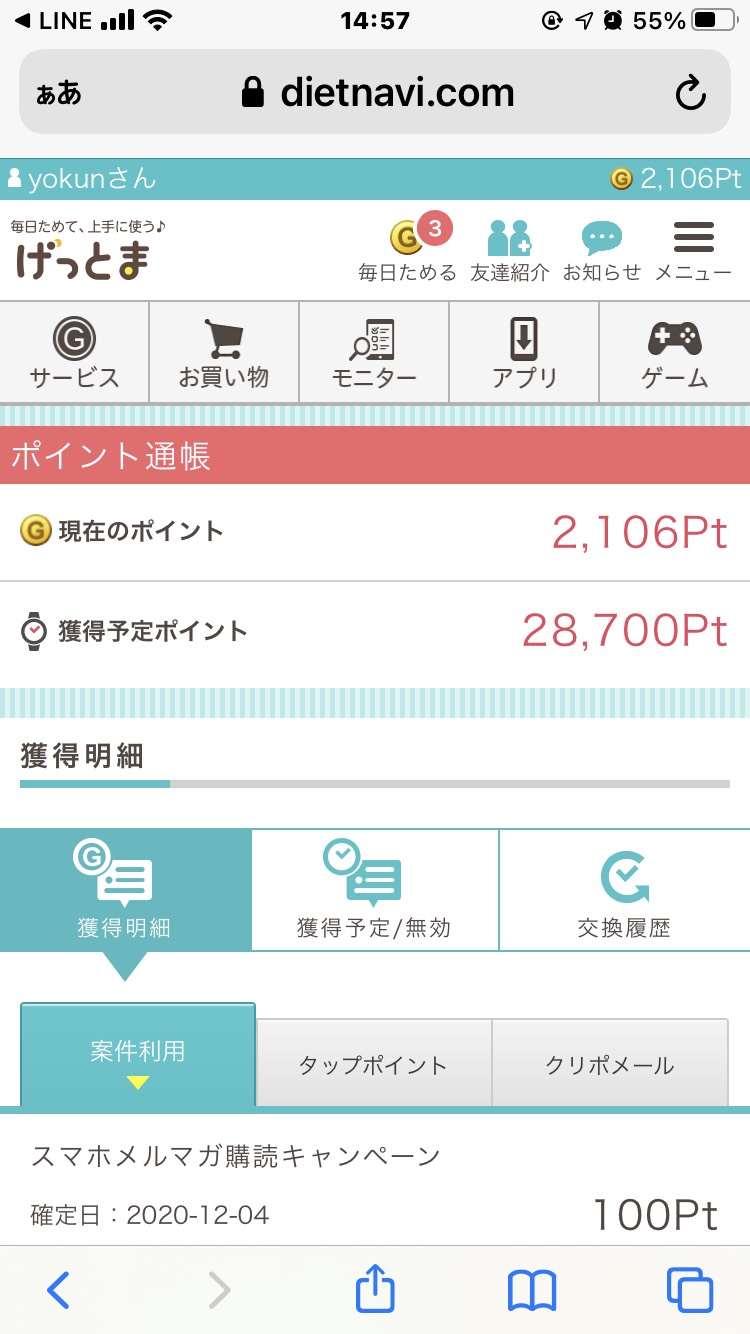
Task: Go to the お買い物 section
Action: (224, 352)
